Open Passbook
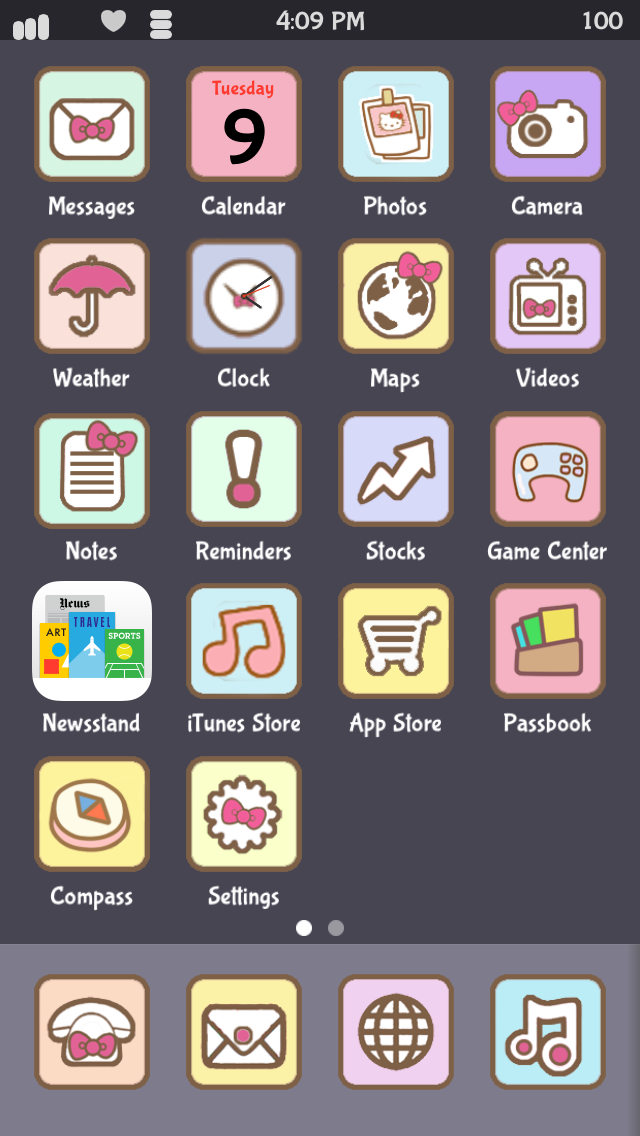 pyautogui.click(x=548, y=641)
